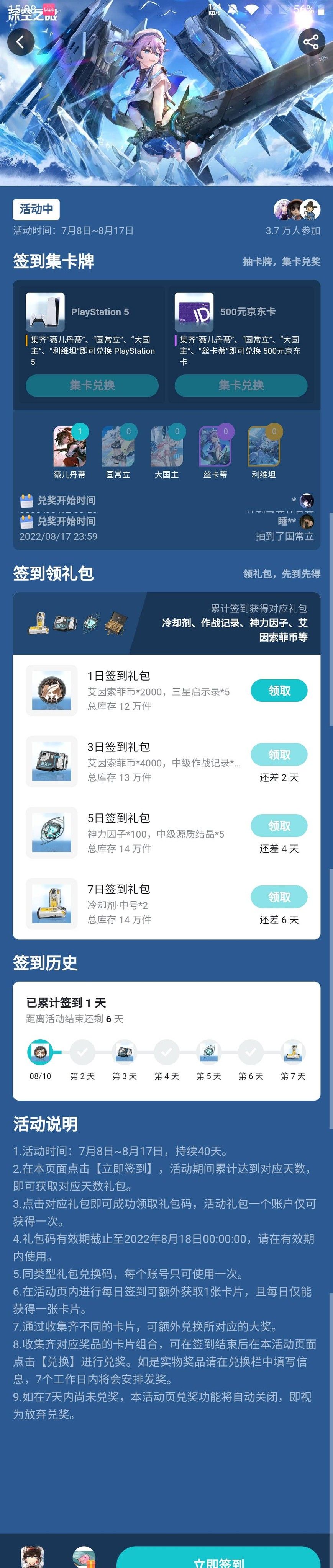Share this event page

point(310,42)
